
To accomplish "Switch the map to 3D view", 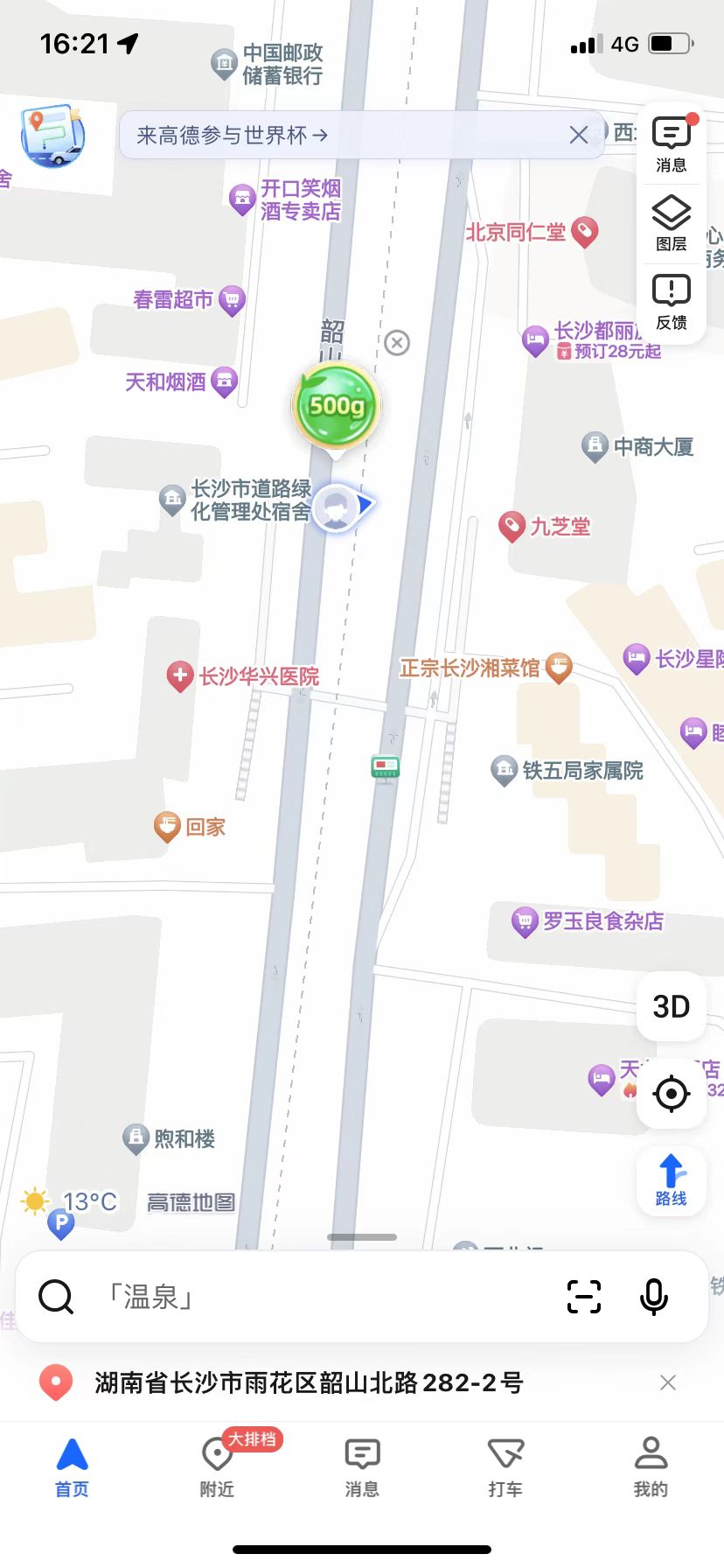I will click(x=671, y=1006).
